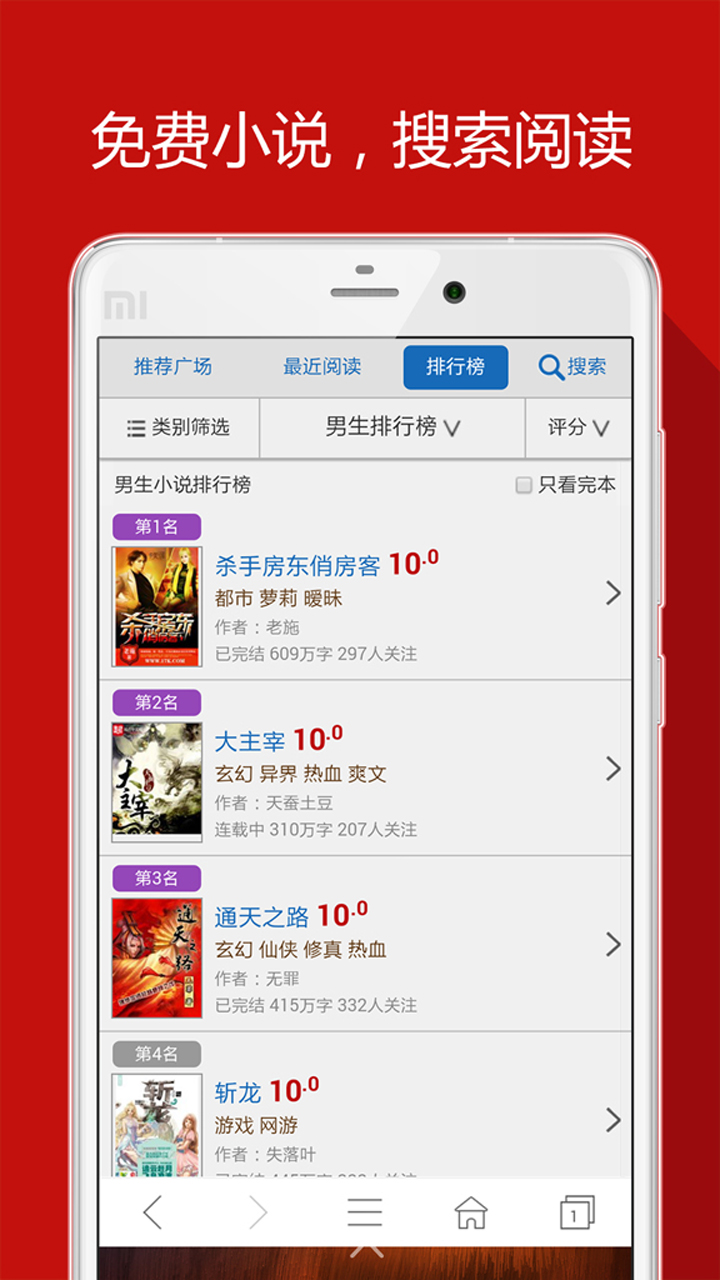Open the 类别筛选 category filter icon
720x1280 pixels.
pyautogui.click(x=137, y=426)
